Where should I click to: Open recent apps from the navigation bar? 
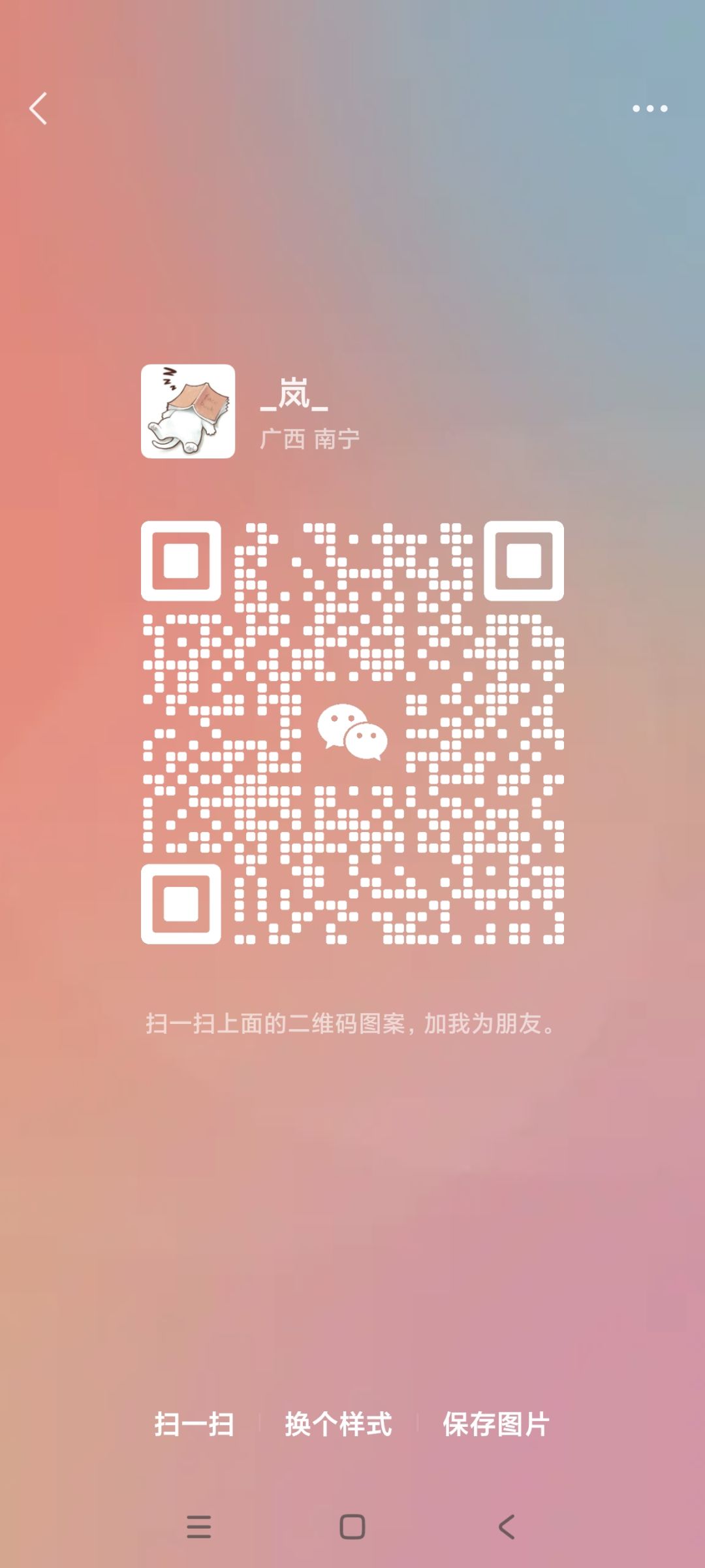pyautogui.click(x=198, y=1527)
